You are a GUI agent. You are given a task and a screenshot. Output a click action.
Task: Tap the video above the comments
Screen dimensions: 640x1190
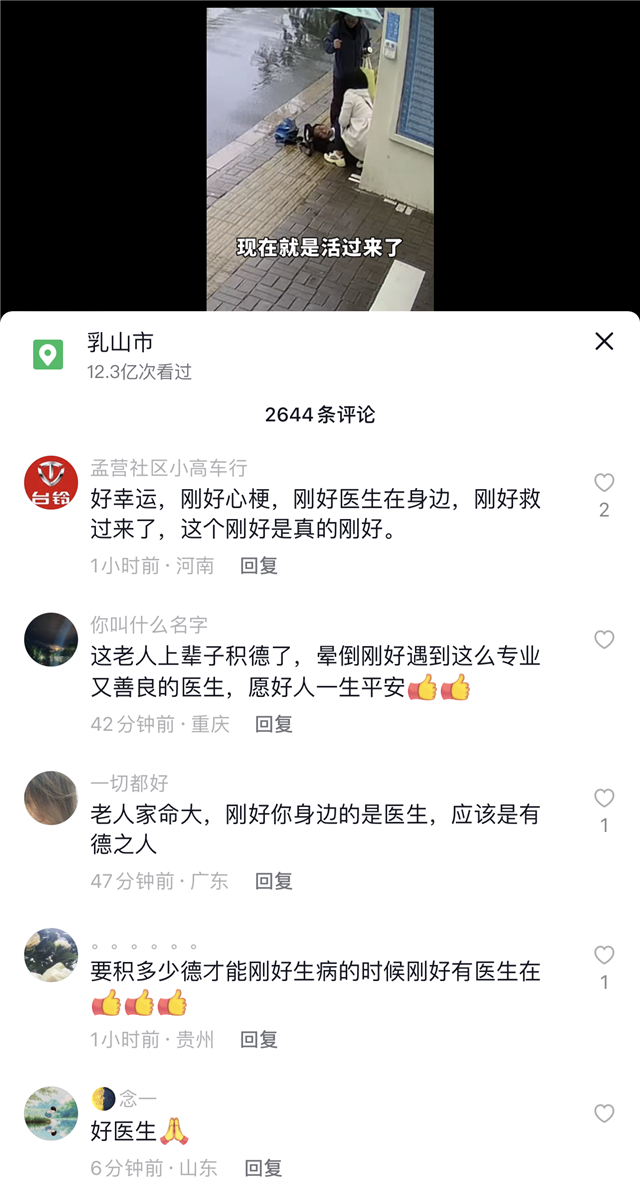click(x=320, y=160)
